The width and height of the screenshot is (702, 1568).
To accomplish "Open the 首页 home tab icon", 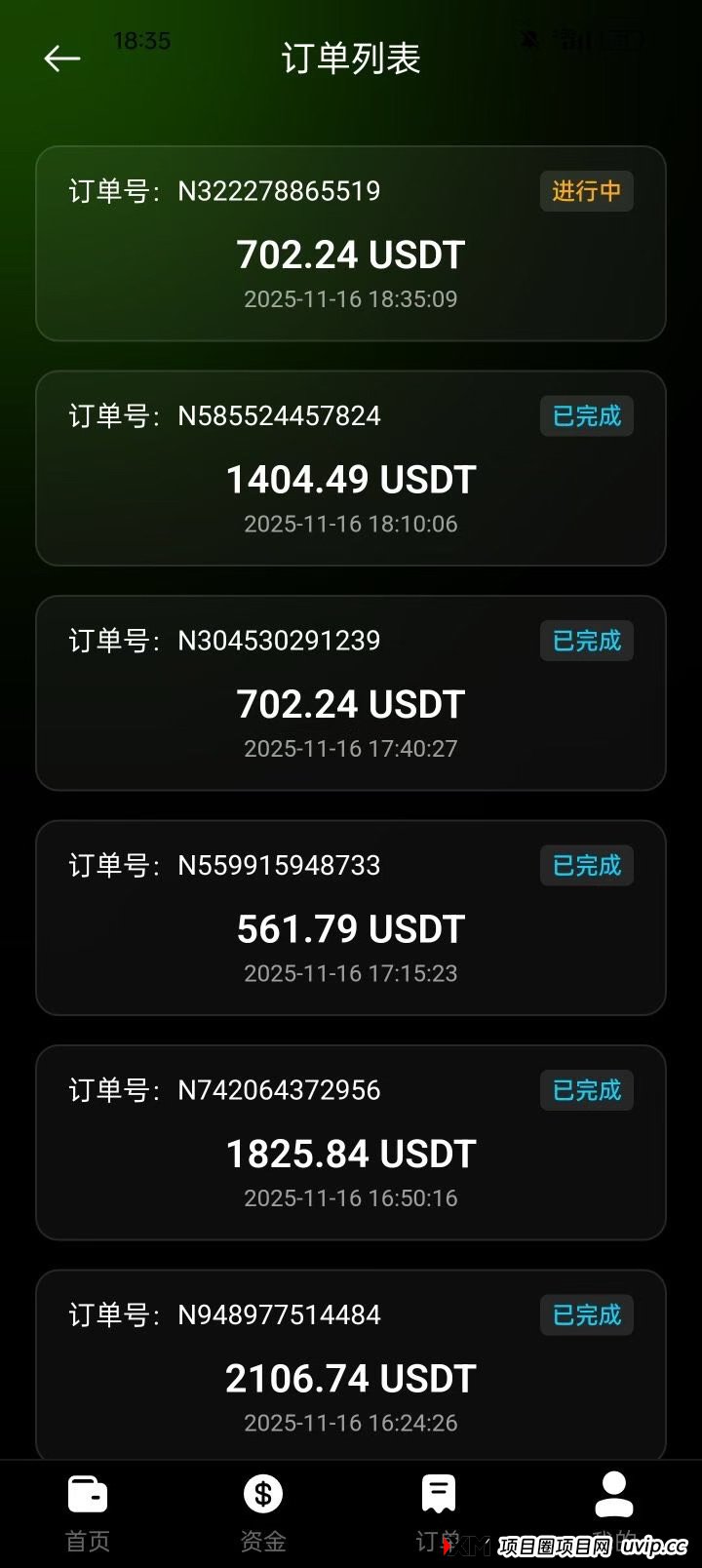I will [x=87, y=1494].
